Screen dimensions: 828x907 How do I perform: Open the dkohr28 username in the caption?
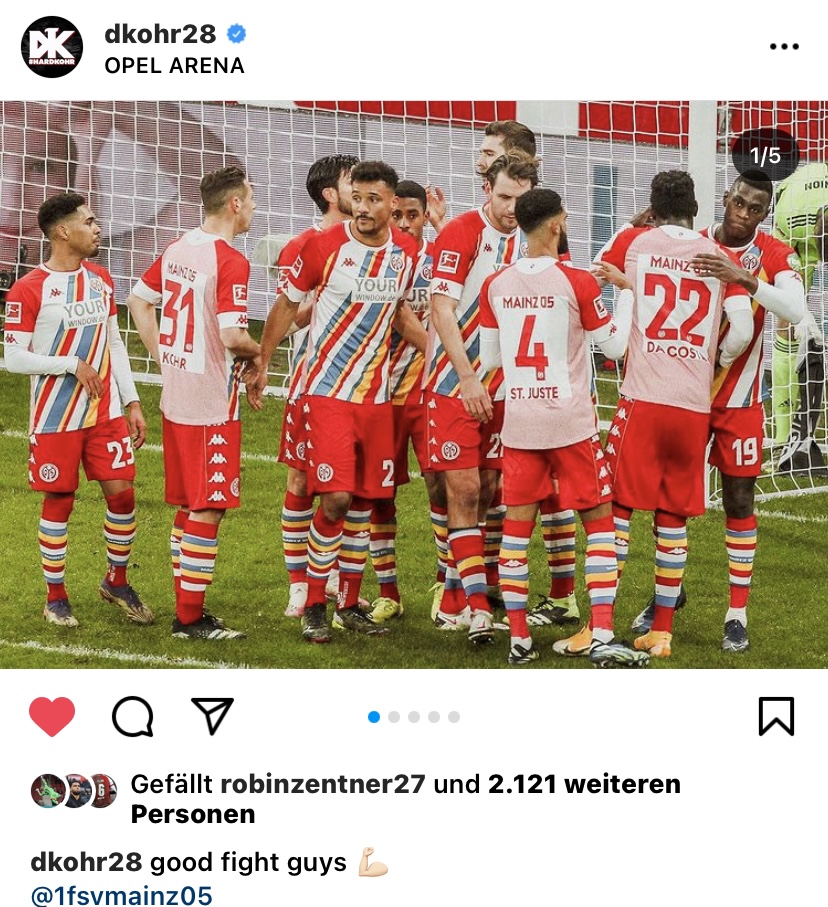coord(88,862)
